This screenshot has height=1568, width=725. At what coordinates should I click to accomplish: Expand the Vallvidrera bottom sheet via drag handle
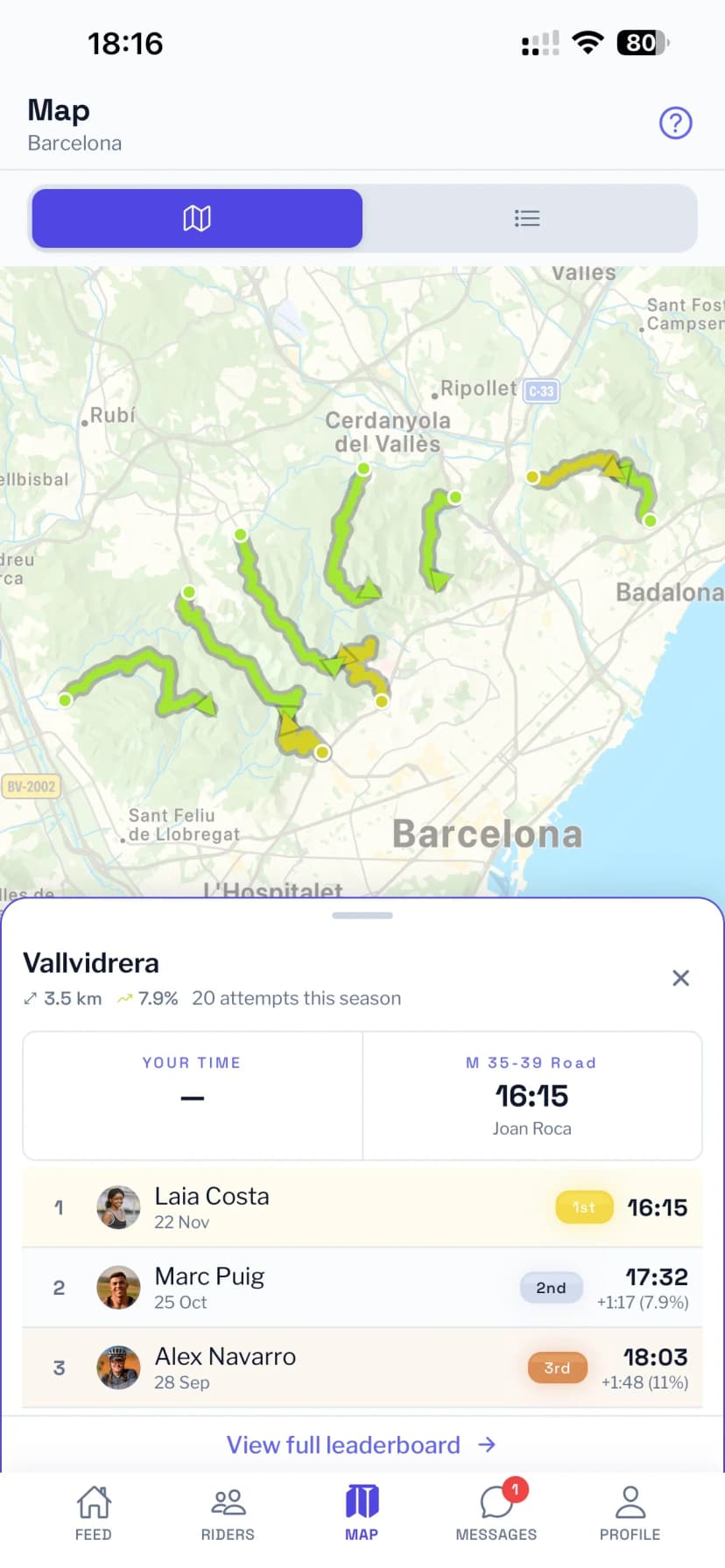[x=362, y=915]
